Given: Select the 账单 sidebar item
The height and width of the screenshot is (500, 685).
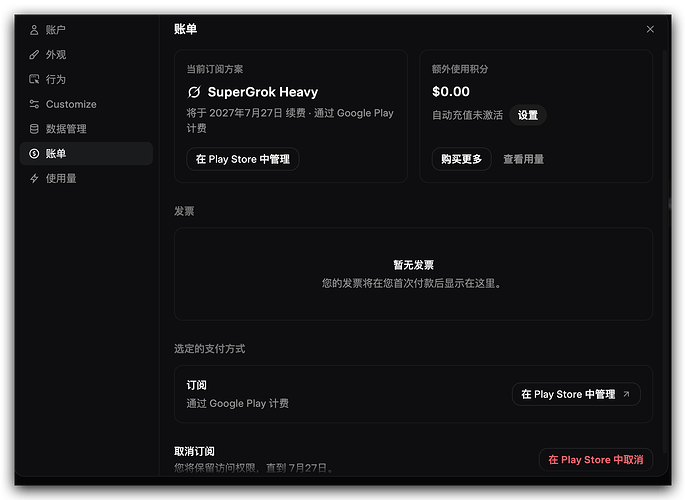Looking at the screenshot, I should 86,154.
